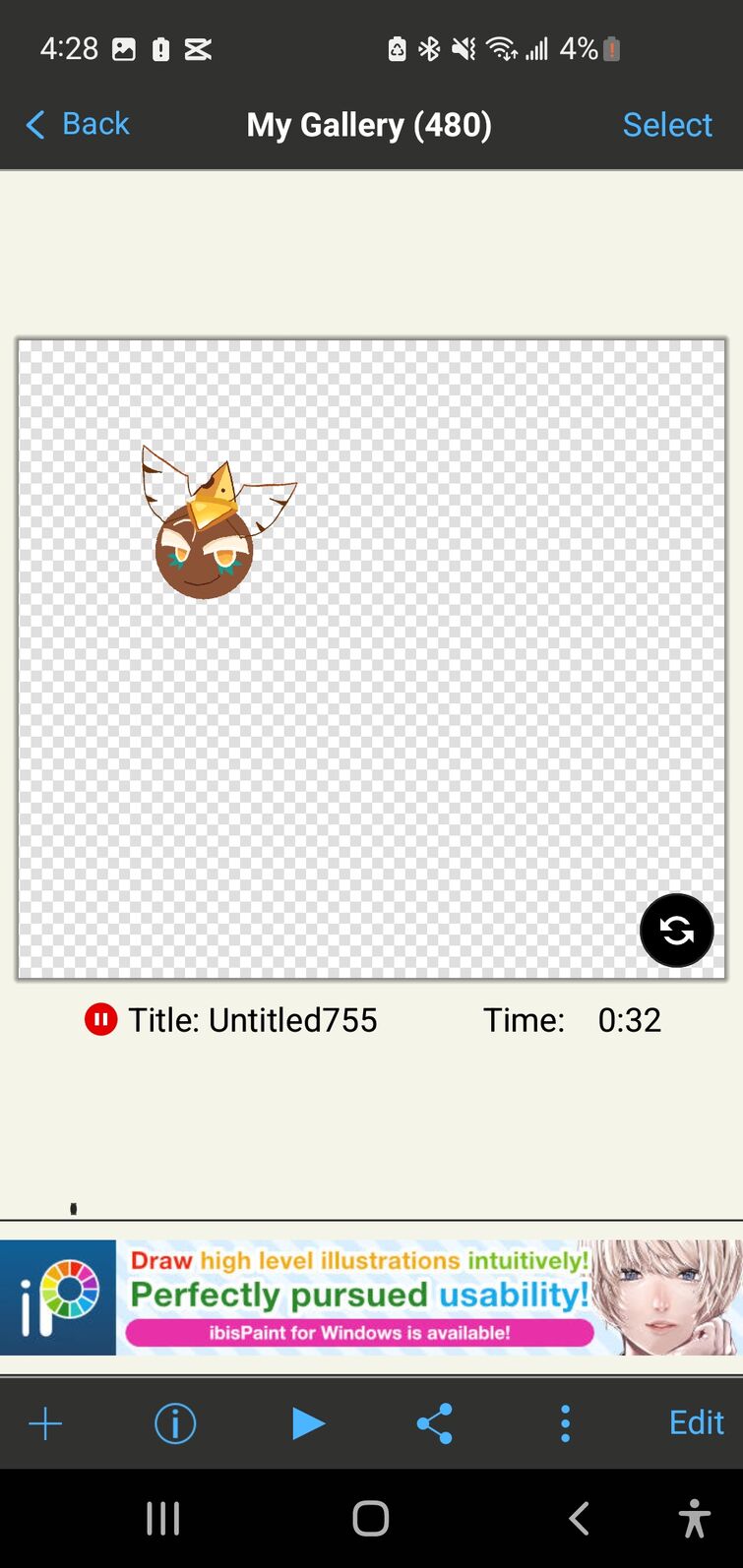
Task: Share this artwork
Action: [x=434, y=1423]
